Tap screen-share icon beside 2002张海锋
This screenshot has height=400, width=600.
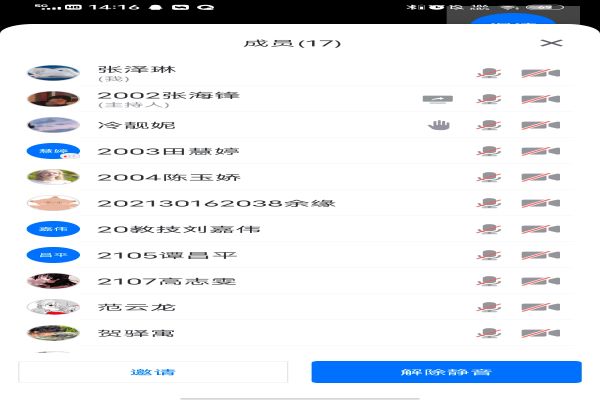[x=437, y=99]
